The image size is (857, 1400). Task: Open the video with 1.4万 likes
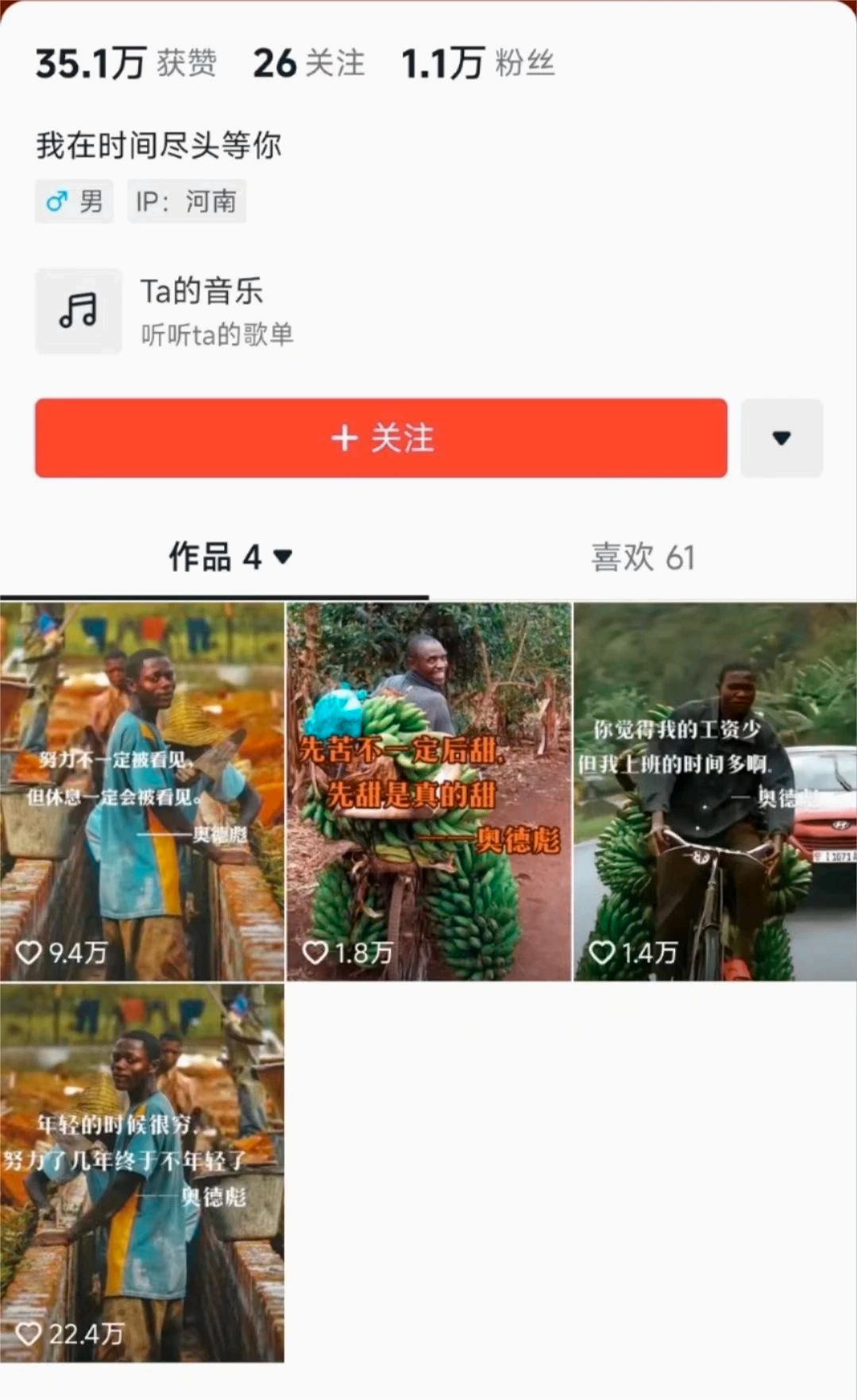coord(715,791)
